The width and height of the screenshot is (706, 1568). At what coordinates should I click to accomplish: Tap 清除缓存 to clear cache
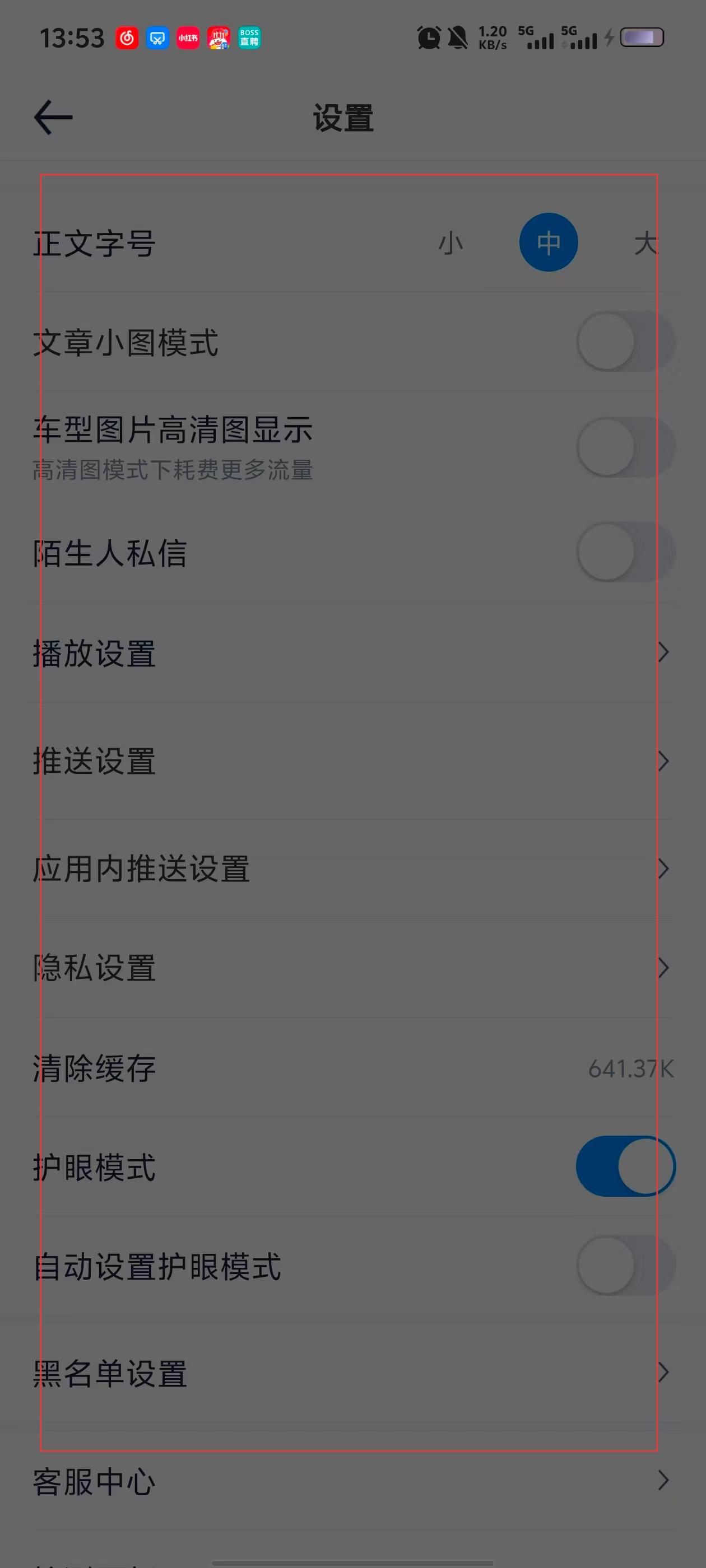(x=354, y=1068)
